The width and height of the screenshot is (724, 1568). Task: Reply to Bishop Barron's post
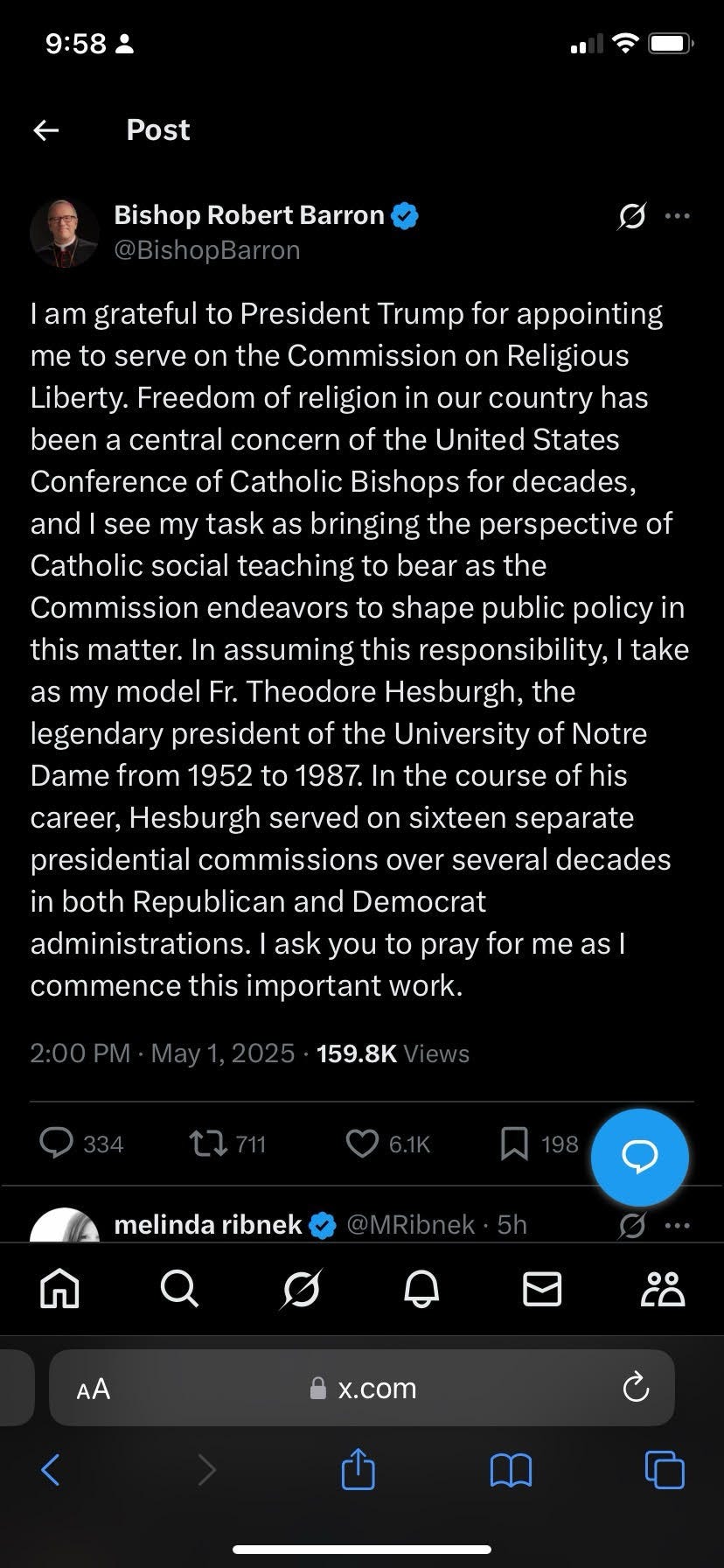[58, 1143]
